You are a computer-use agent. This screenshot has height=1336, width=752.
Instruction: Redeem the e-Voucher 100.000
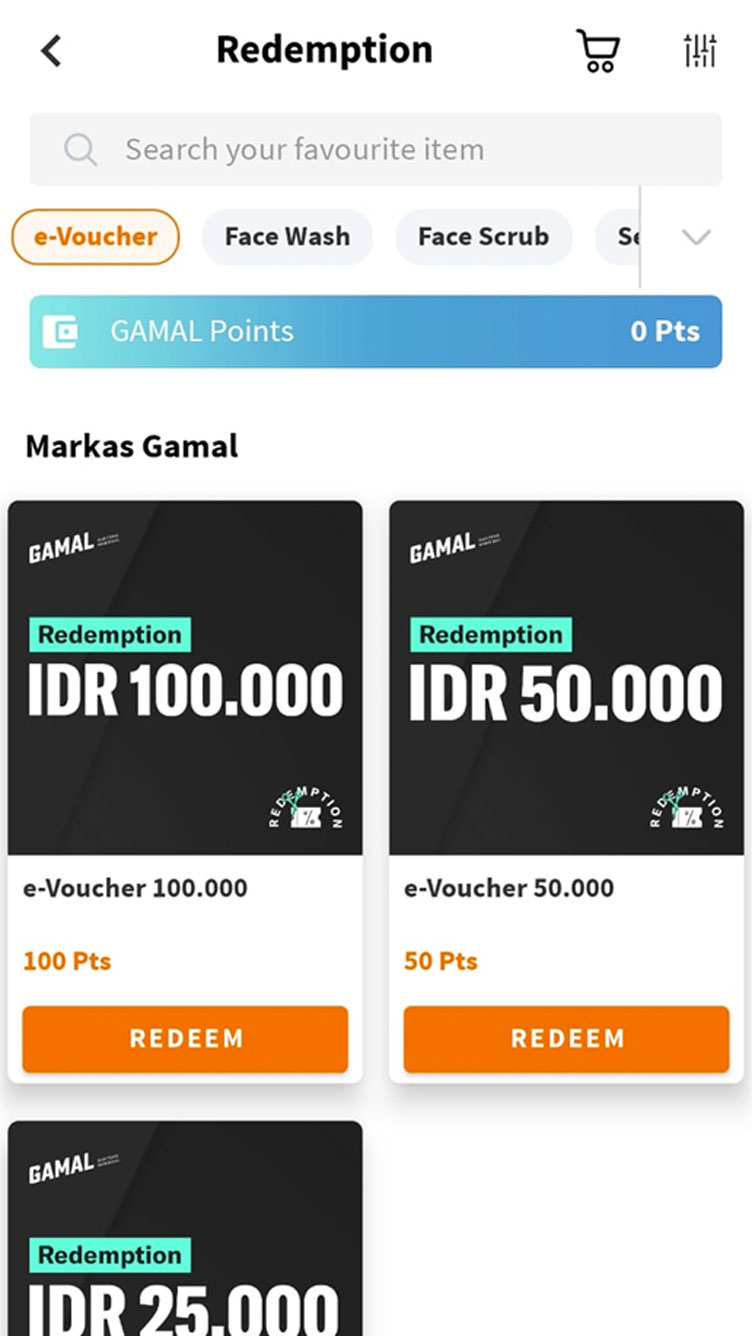click(x=185, y=1039)
